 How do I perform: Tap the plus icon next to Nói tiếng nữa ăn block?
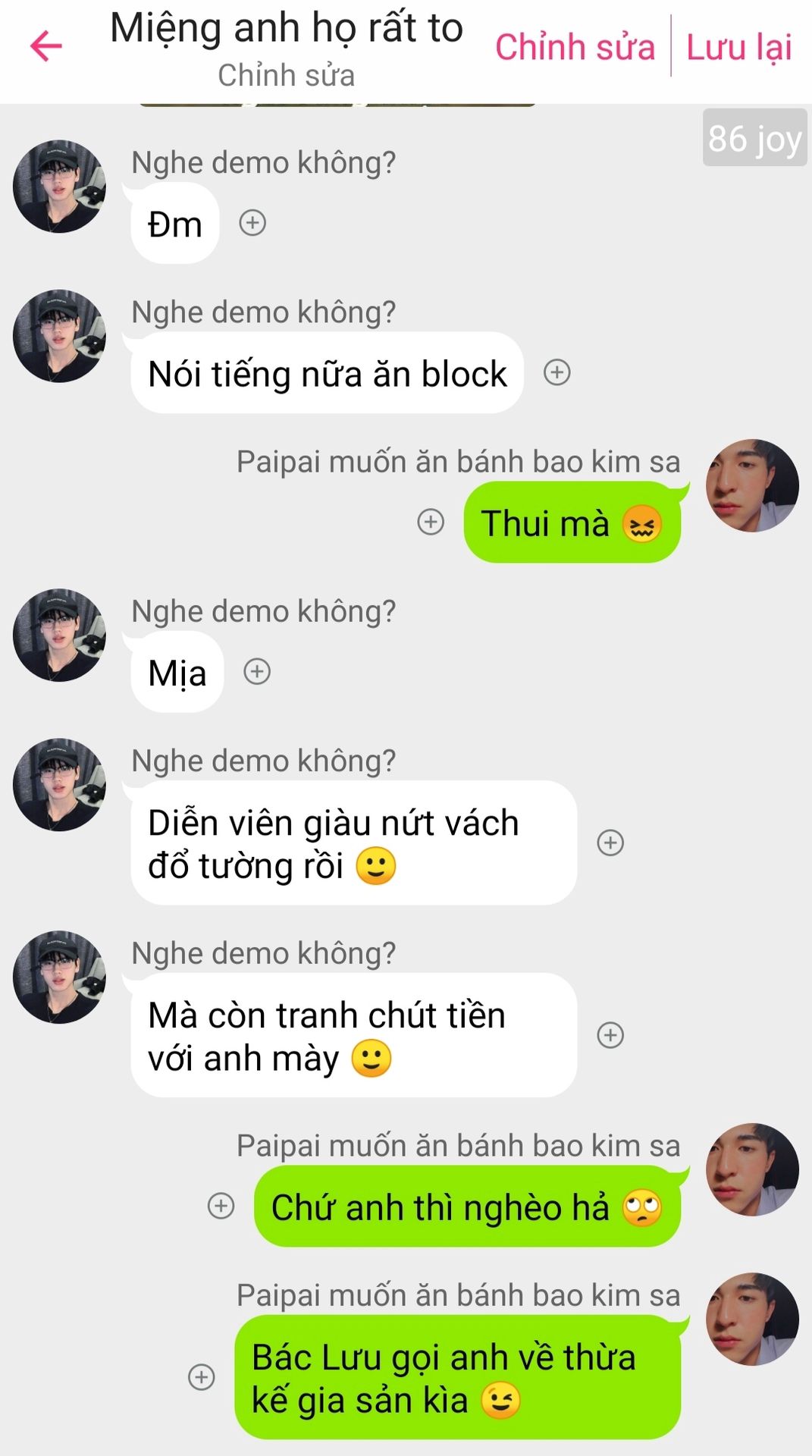point(557,372)
